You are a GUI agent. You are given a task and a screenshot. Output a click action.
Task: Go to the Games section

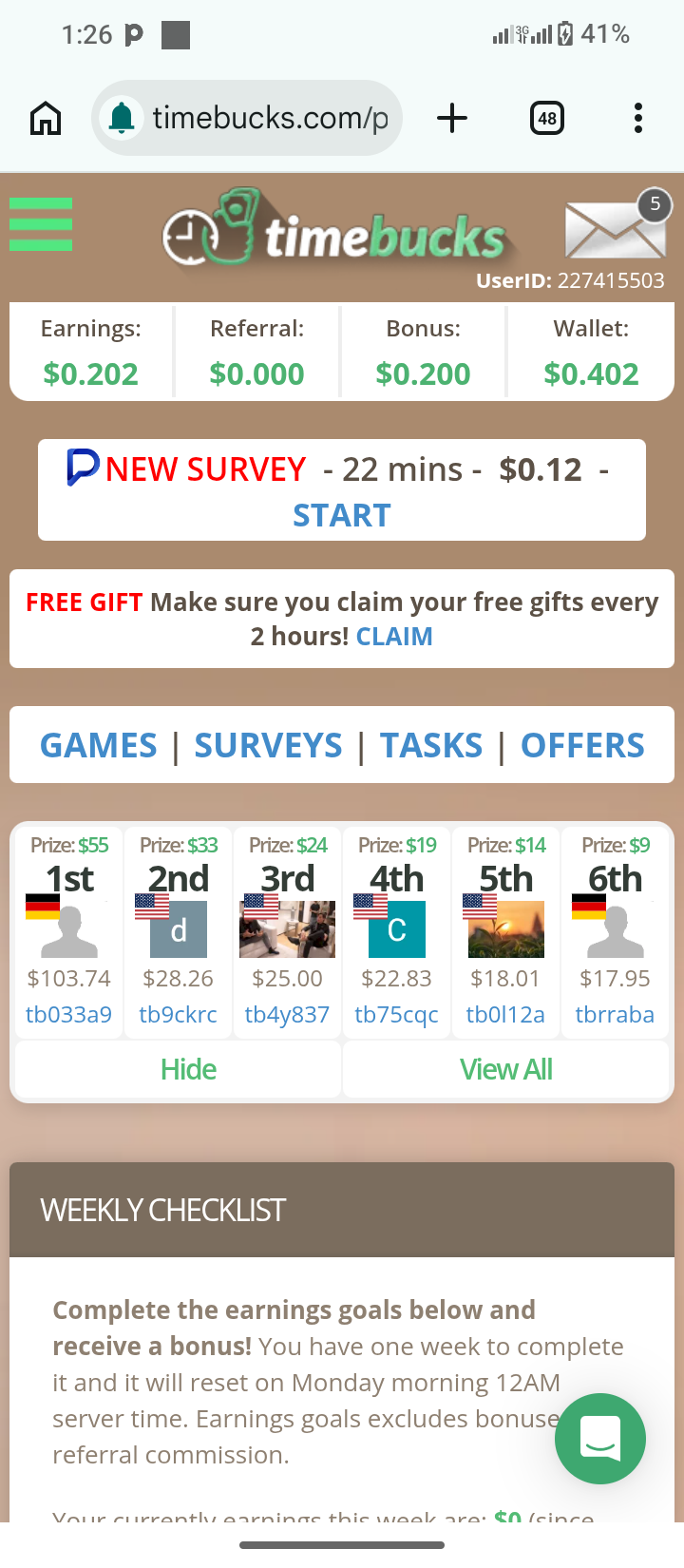click(99, 746)
